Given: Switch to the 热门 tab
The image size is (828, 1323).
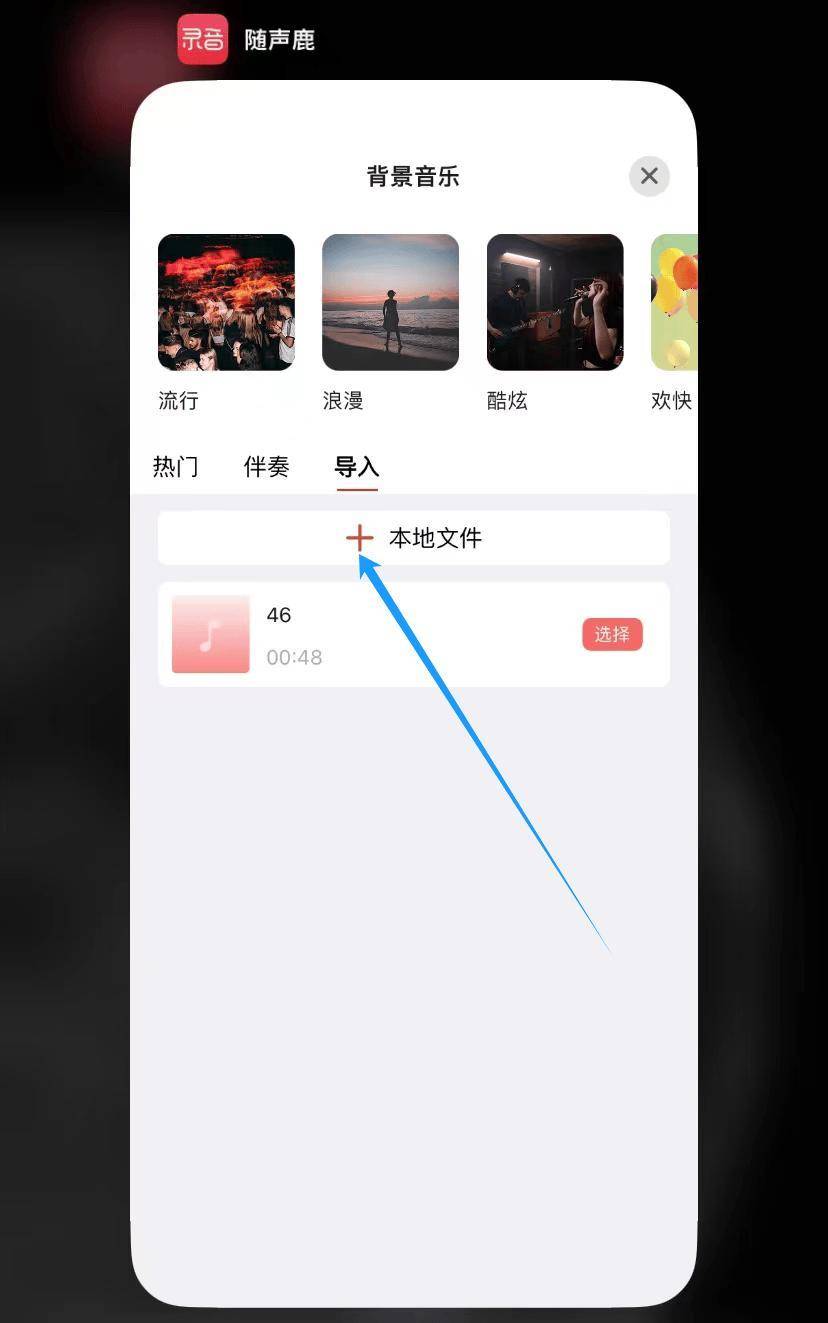Looking at the screenshot, I should (175, 467).
